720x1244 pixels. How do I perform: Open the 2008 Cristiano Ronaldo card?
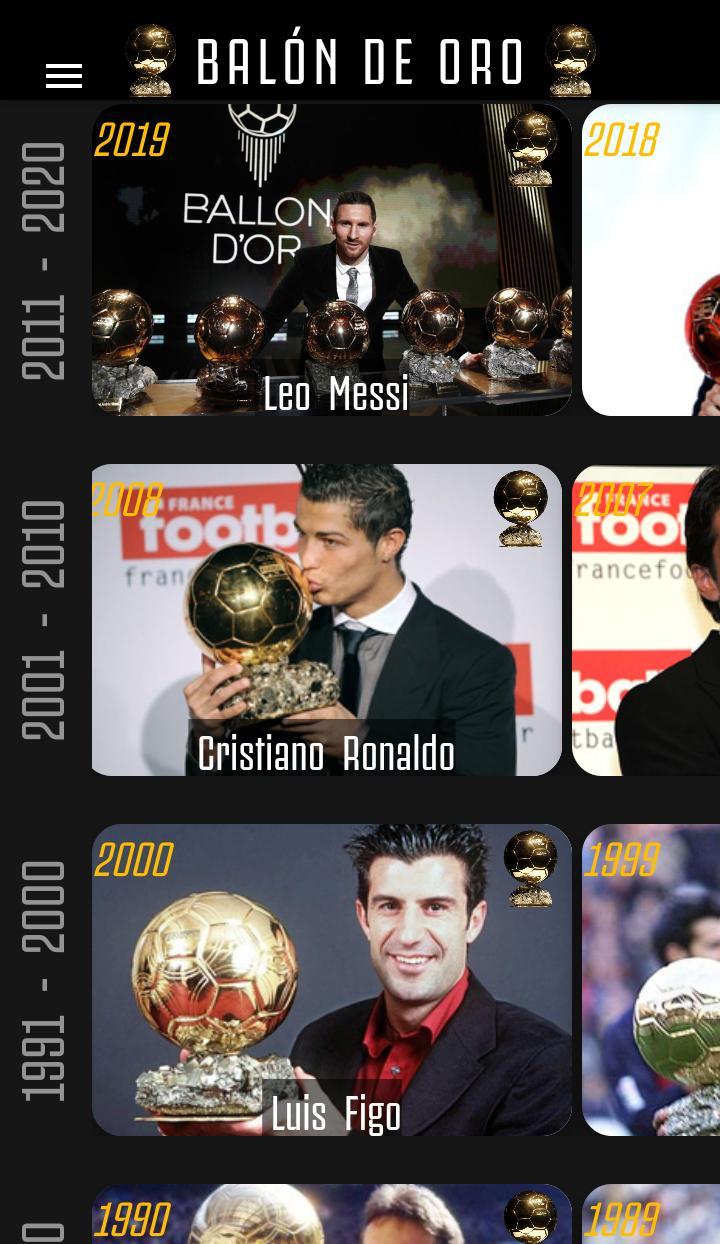coord(327,620)
